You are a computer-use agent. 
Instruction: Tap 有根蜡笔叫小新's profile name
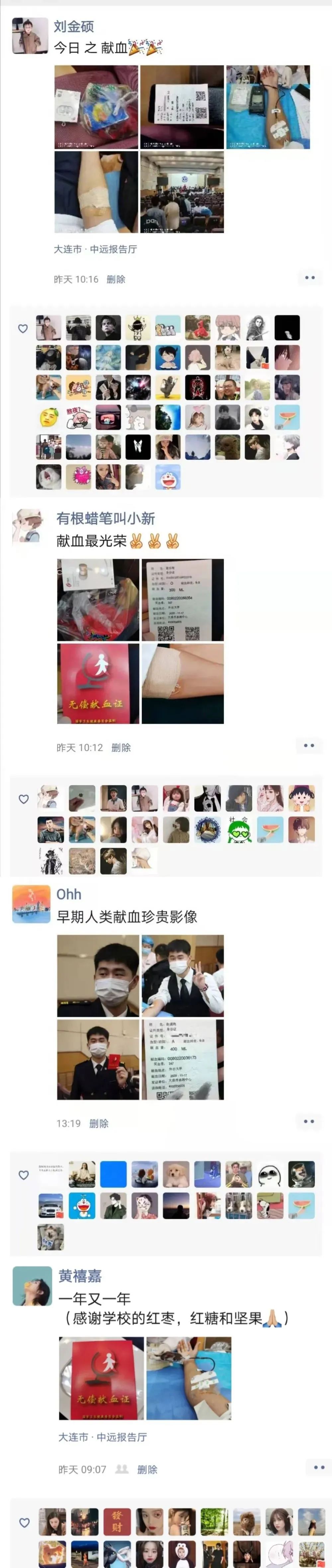coord(105,518)
